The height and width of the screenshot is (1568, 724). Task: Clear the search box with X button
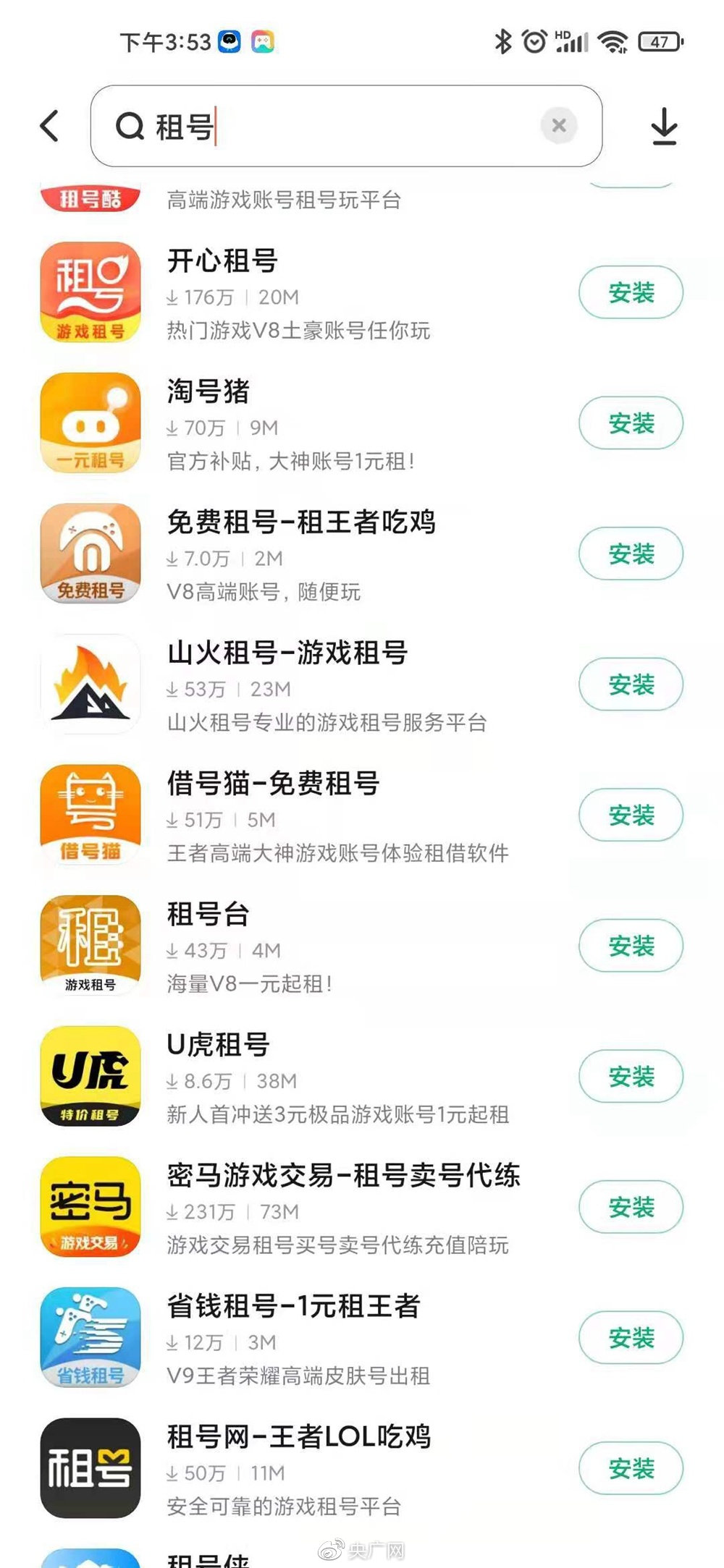(558, 125)
